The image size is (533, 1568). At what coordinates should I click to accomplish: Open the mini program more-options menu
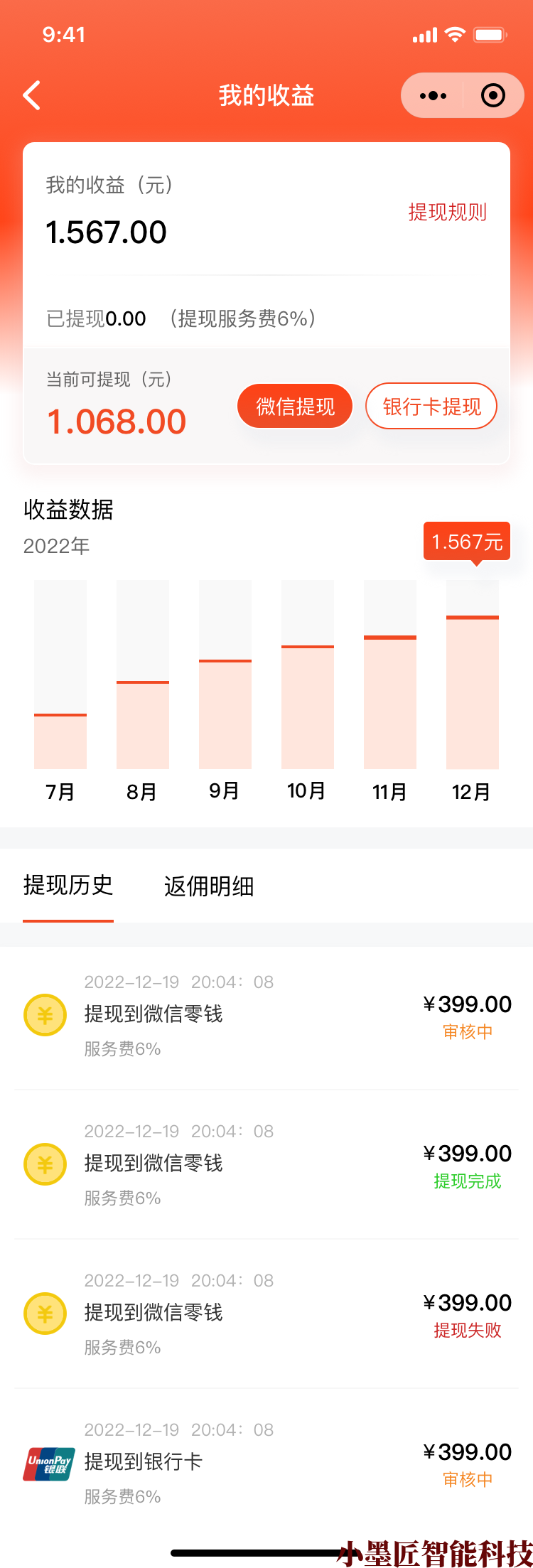point(433,95)
